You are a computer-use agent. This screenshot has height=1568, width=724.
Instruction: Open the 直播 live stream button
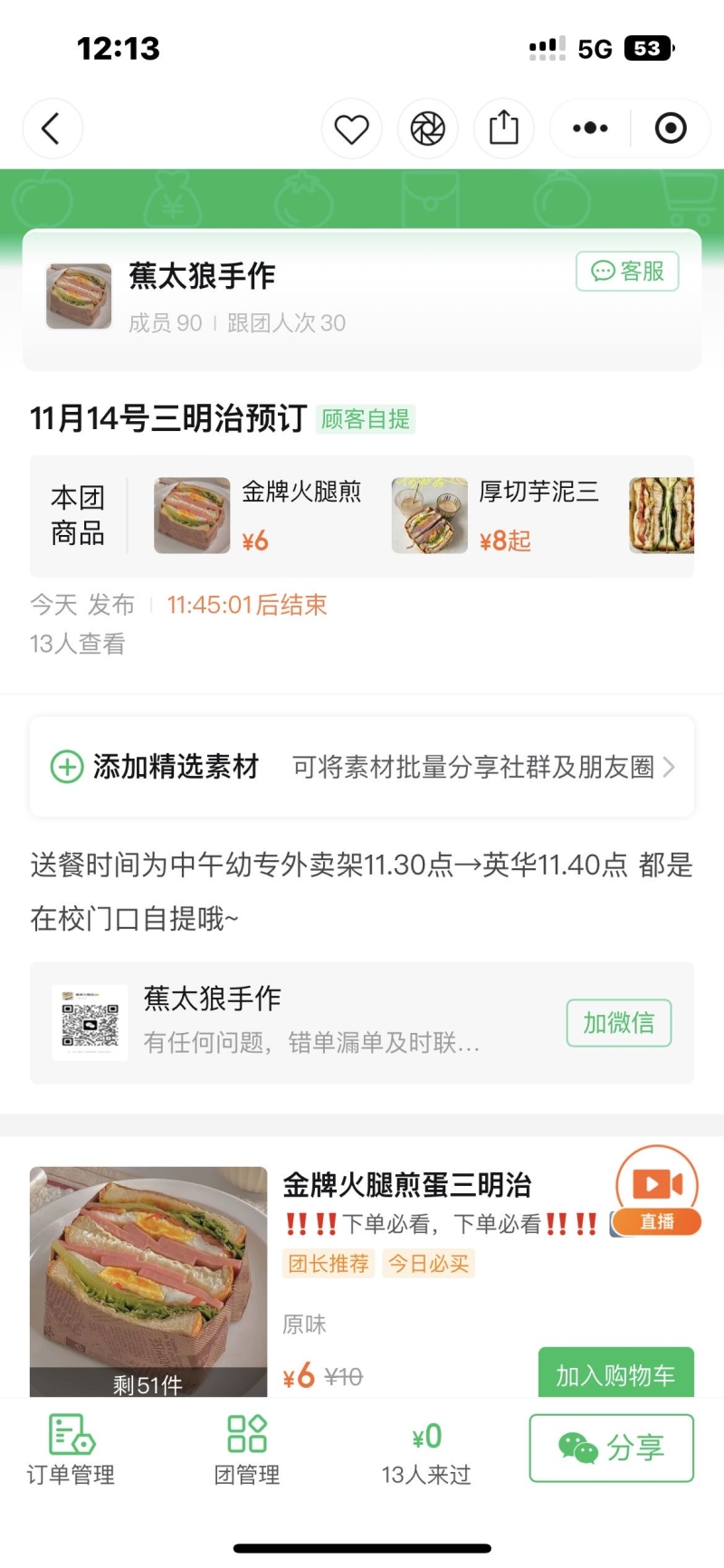pos(658,1191)
